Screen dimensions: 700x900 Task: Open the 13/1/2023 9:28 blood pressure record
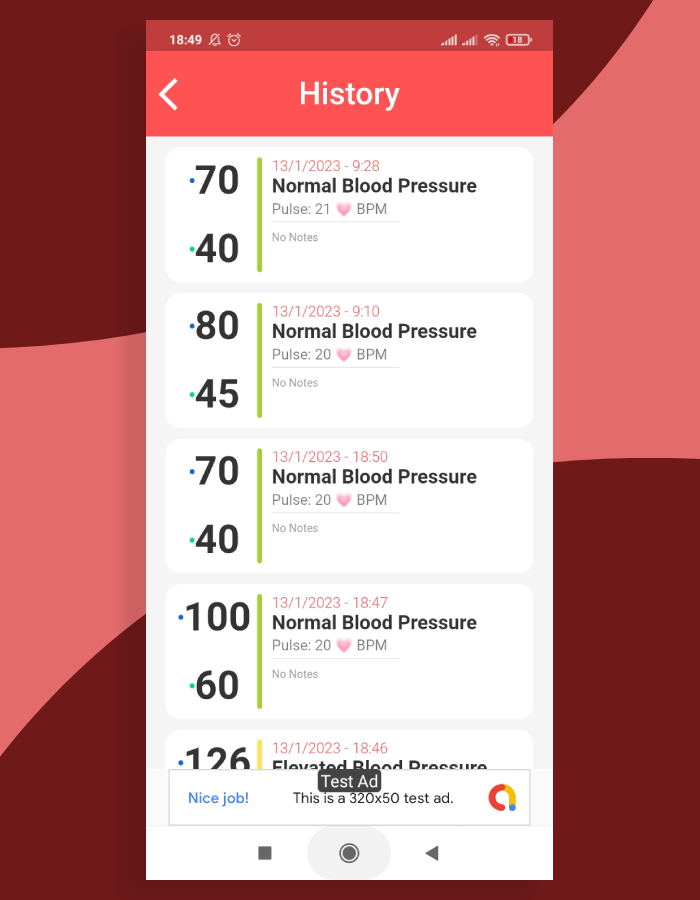click(x=349, y=215)
